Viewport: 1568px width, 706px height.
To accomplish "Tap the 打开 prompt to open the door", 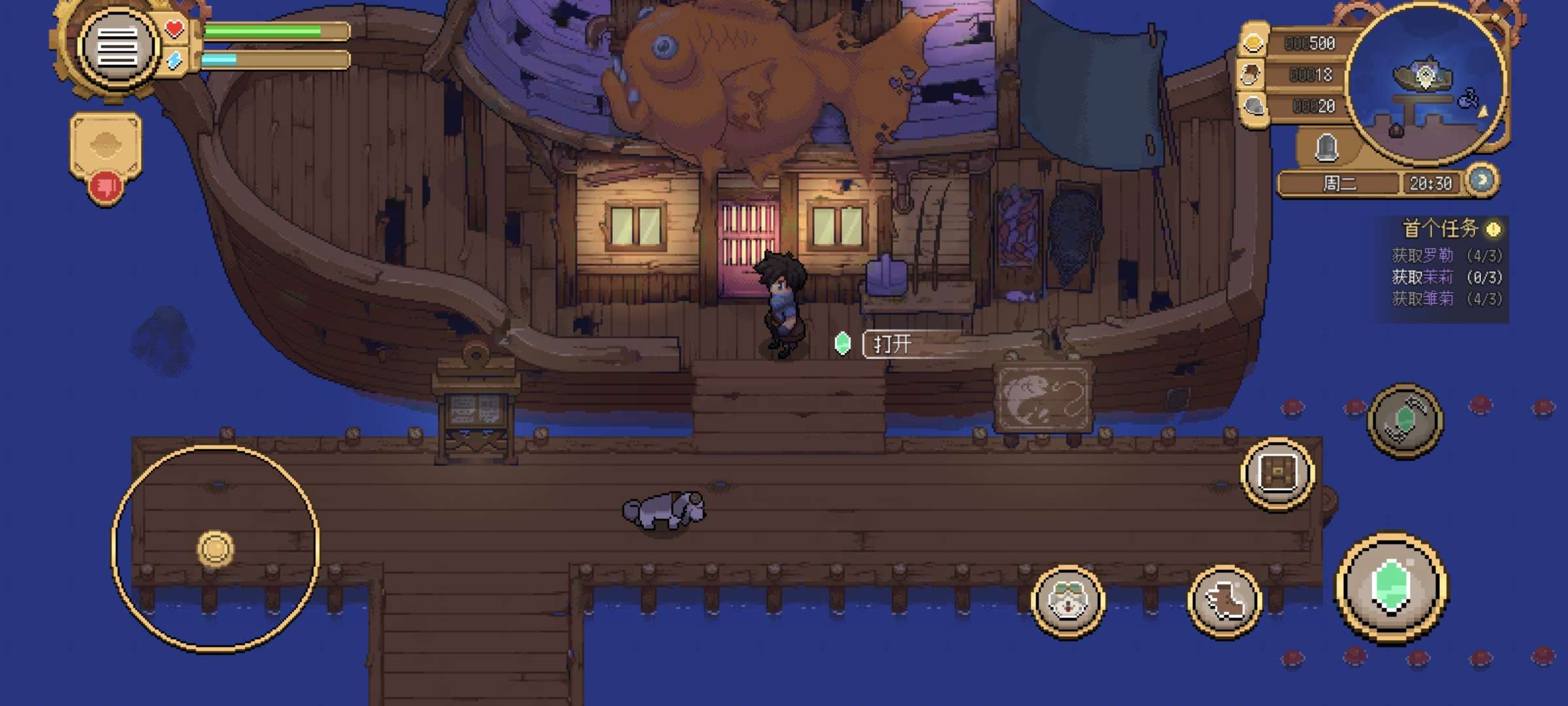I will tap(892, 344).
